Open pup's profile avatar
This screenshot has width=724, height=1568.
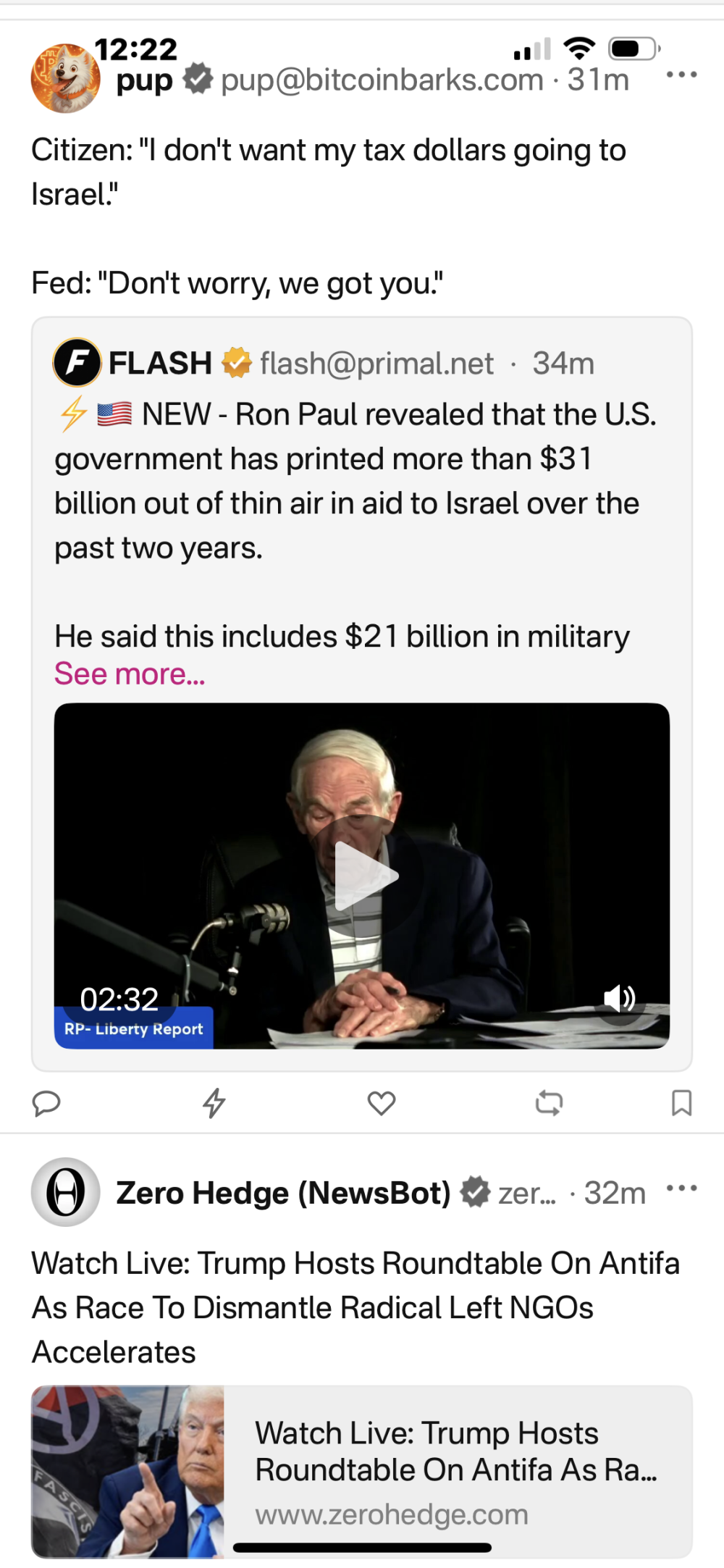click(x=65, y=78)
